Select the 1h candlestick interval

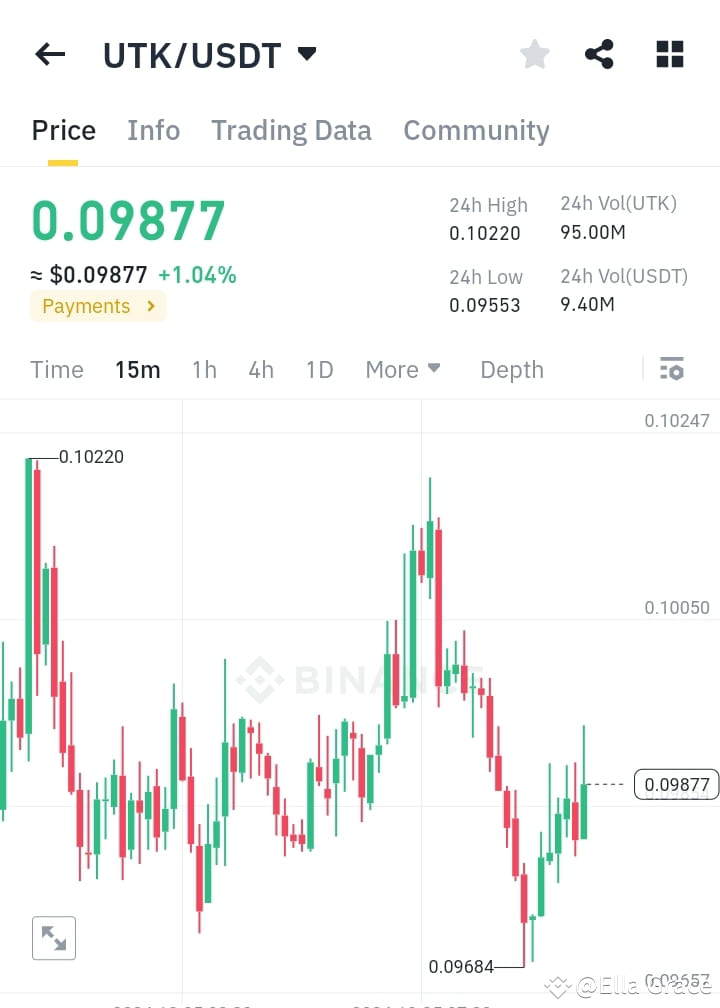[x=204, y=369]
